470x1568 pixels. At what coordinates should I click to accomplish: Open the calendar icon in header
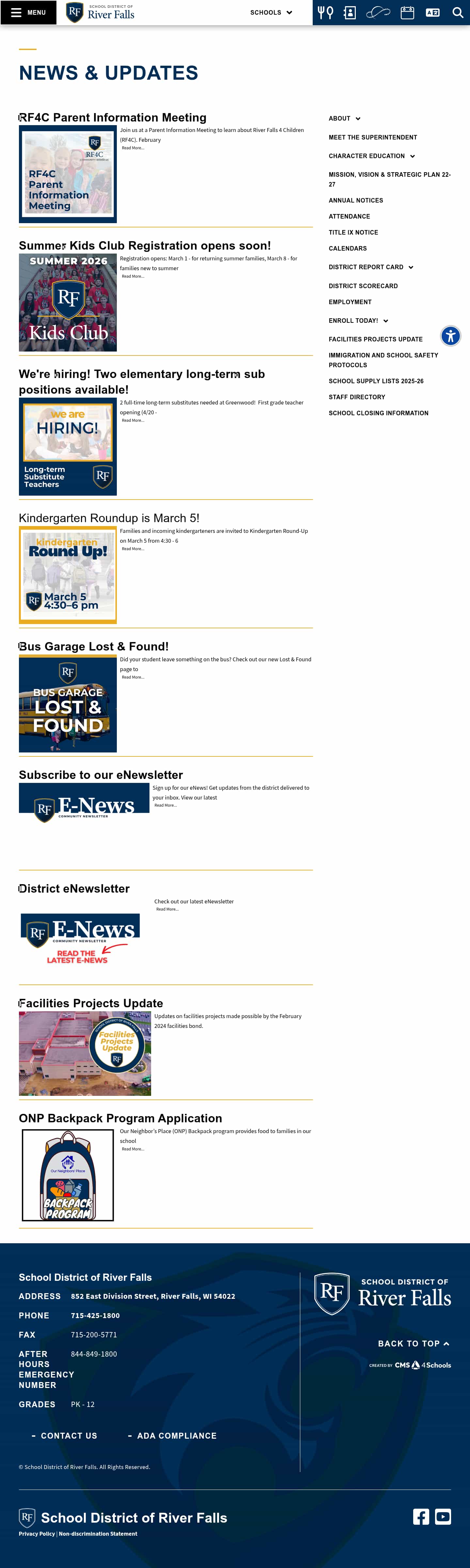(407, 12)
